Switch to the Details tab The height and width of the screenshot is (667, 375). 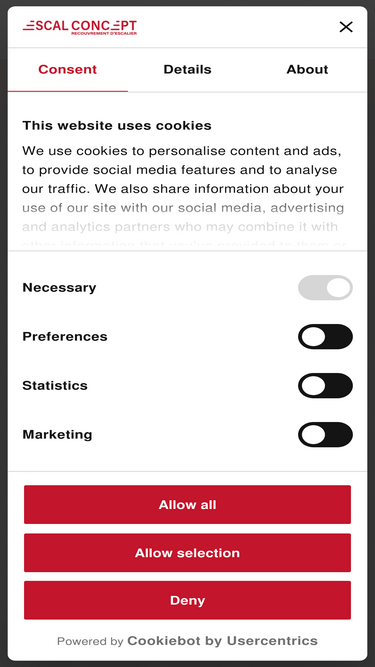tap(188, 70)
